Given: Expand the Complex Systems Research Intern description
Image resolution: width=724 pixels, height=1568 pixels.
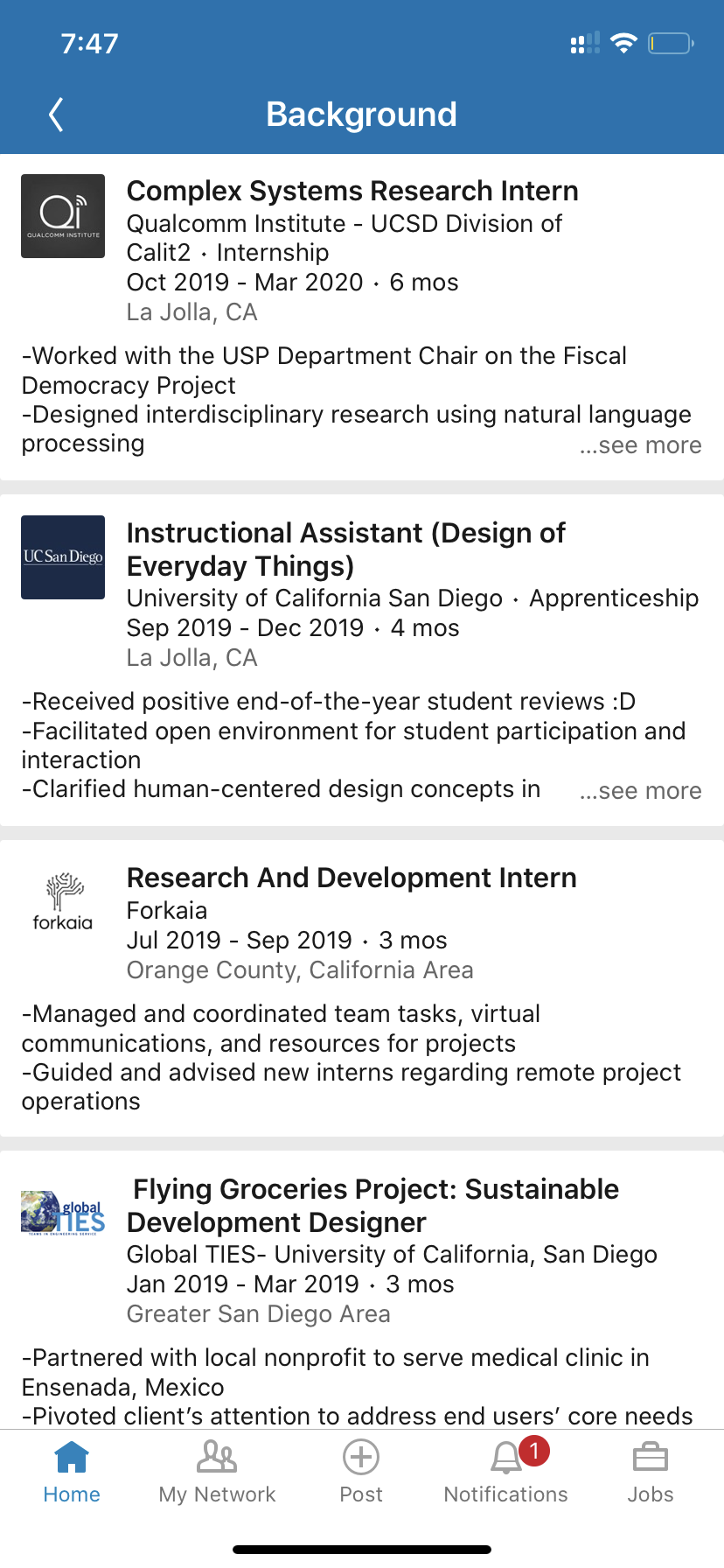Looking at the screenshot, I should [641, 445].
